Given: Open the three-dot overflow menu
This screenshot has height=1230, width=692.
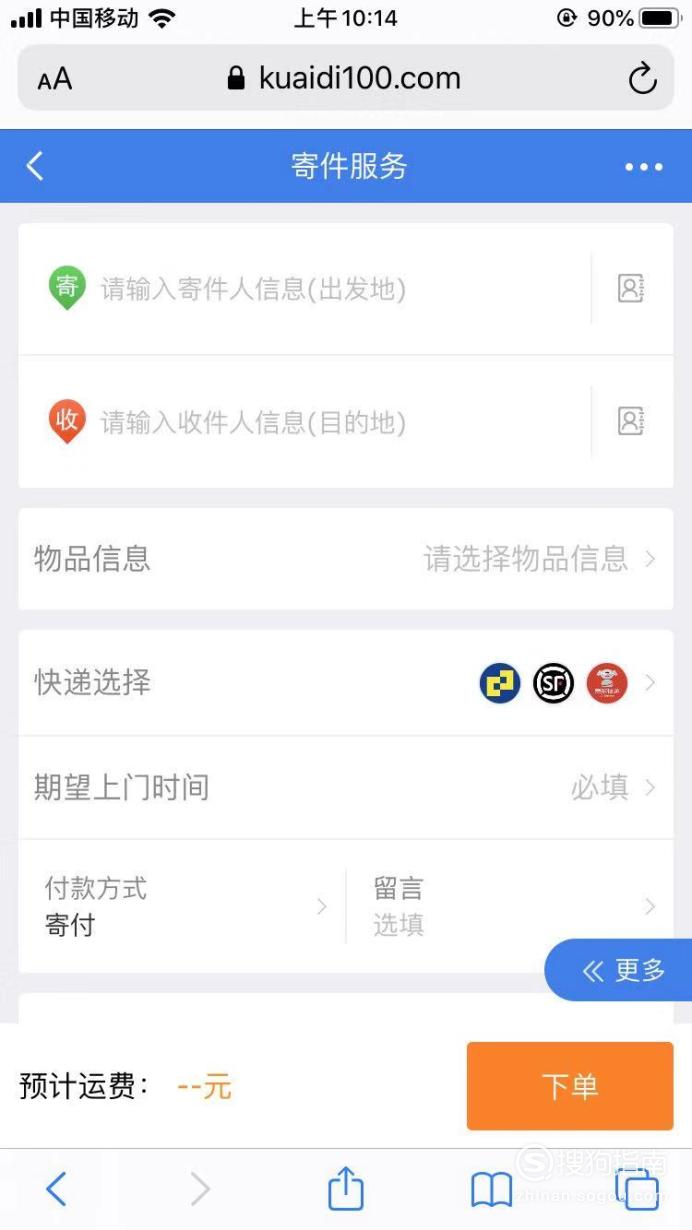Looking at the screenshot, I should pyautogui.click(x=644, y=167).
